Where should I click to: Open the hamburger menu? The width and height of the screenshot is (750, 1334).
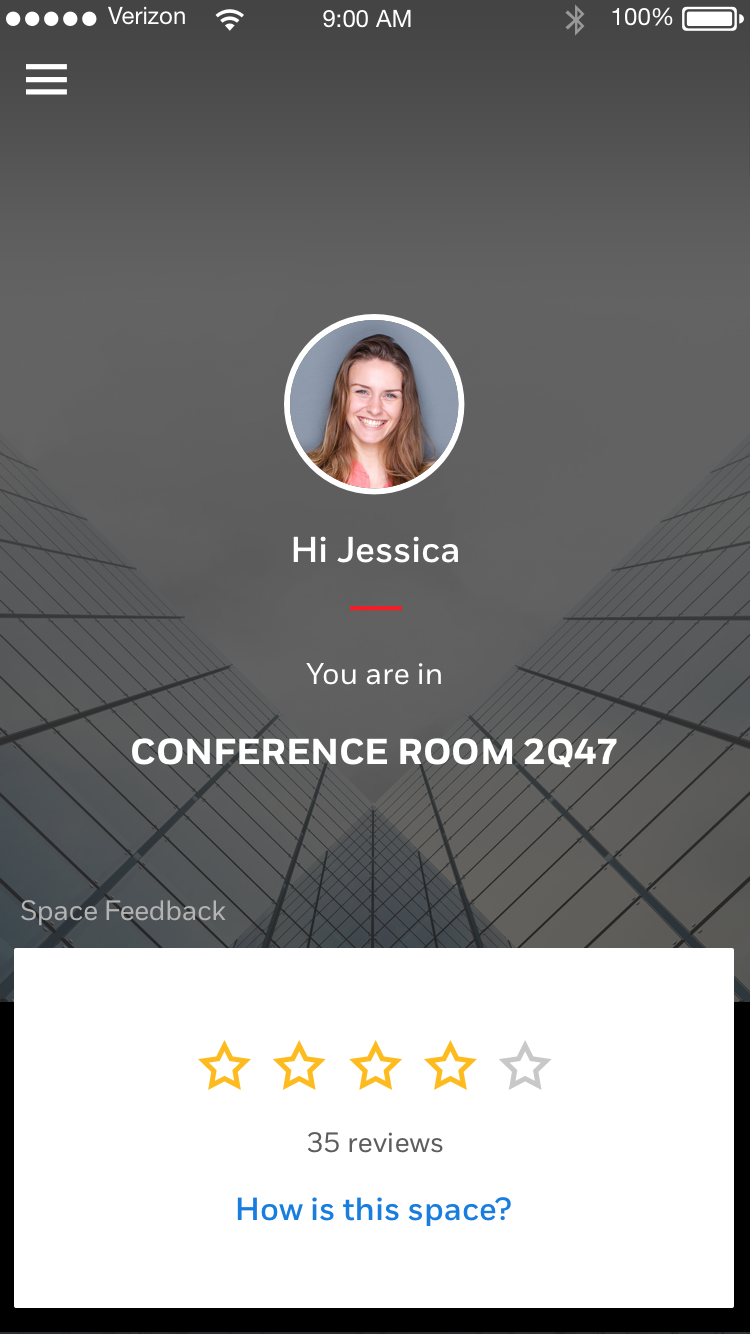(x=46, y=79)
